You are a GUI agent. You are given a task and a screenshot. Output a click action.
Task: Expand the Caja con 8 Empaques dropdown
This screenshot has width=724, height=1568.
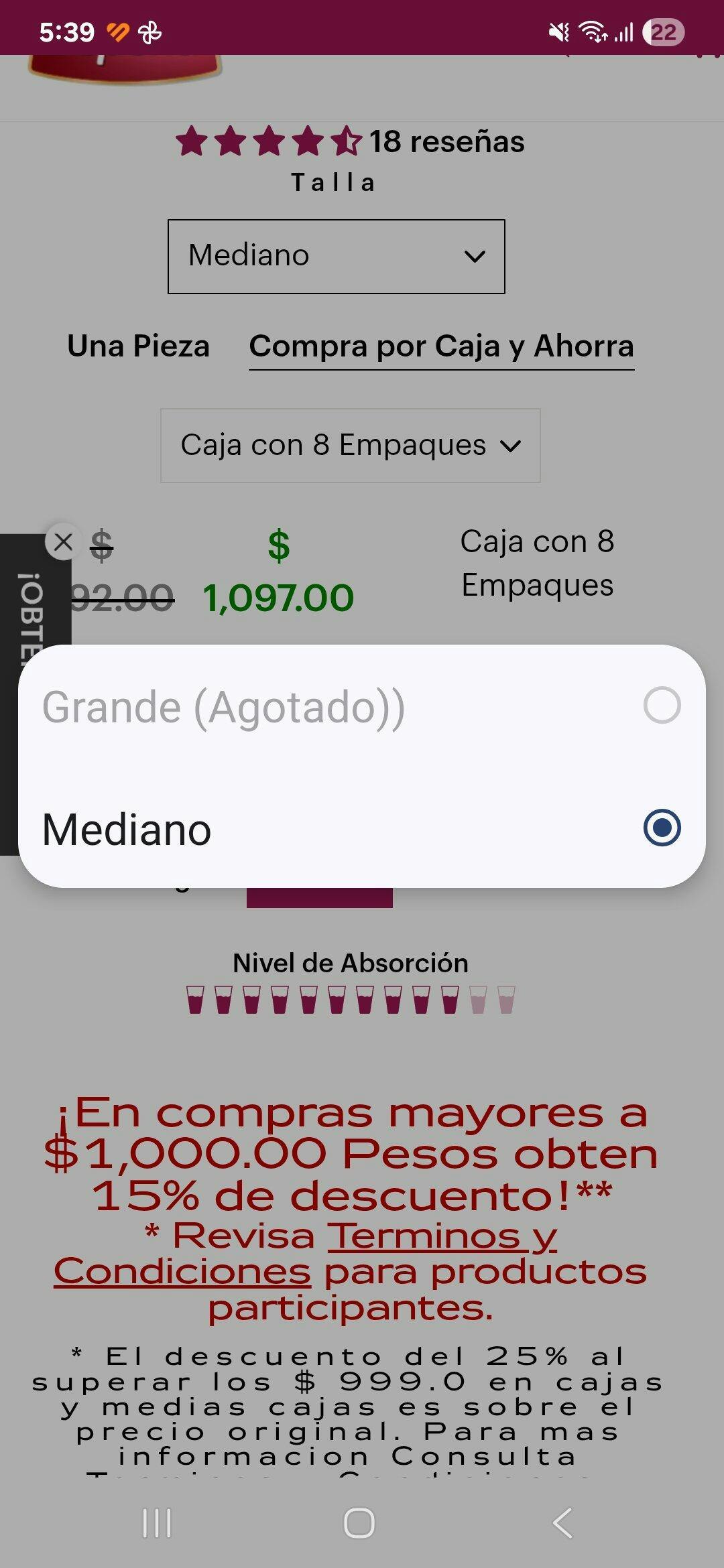[x=350, y=445]
